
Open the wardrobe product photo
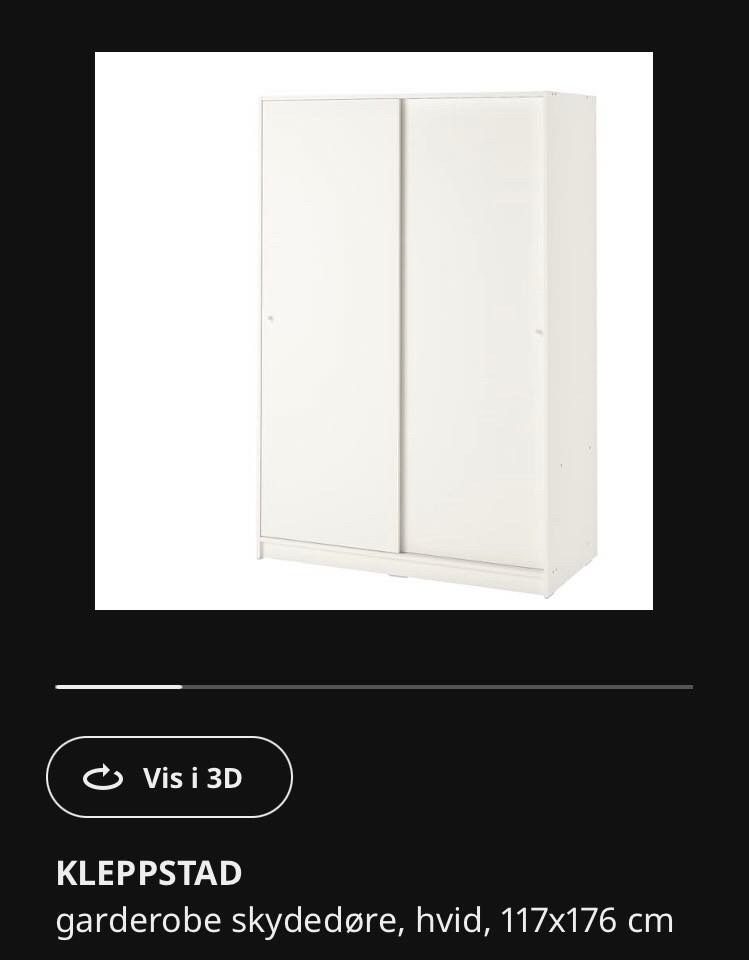tap(374, 330)
